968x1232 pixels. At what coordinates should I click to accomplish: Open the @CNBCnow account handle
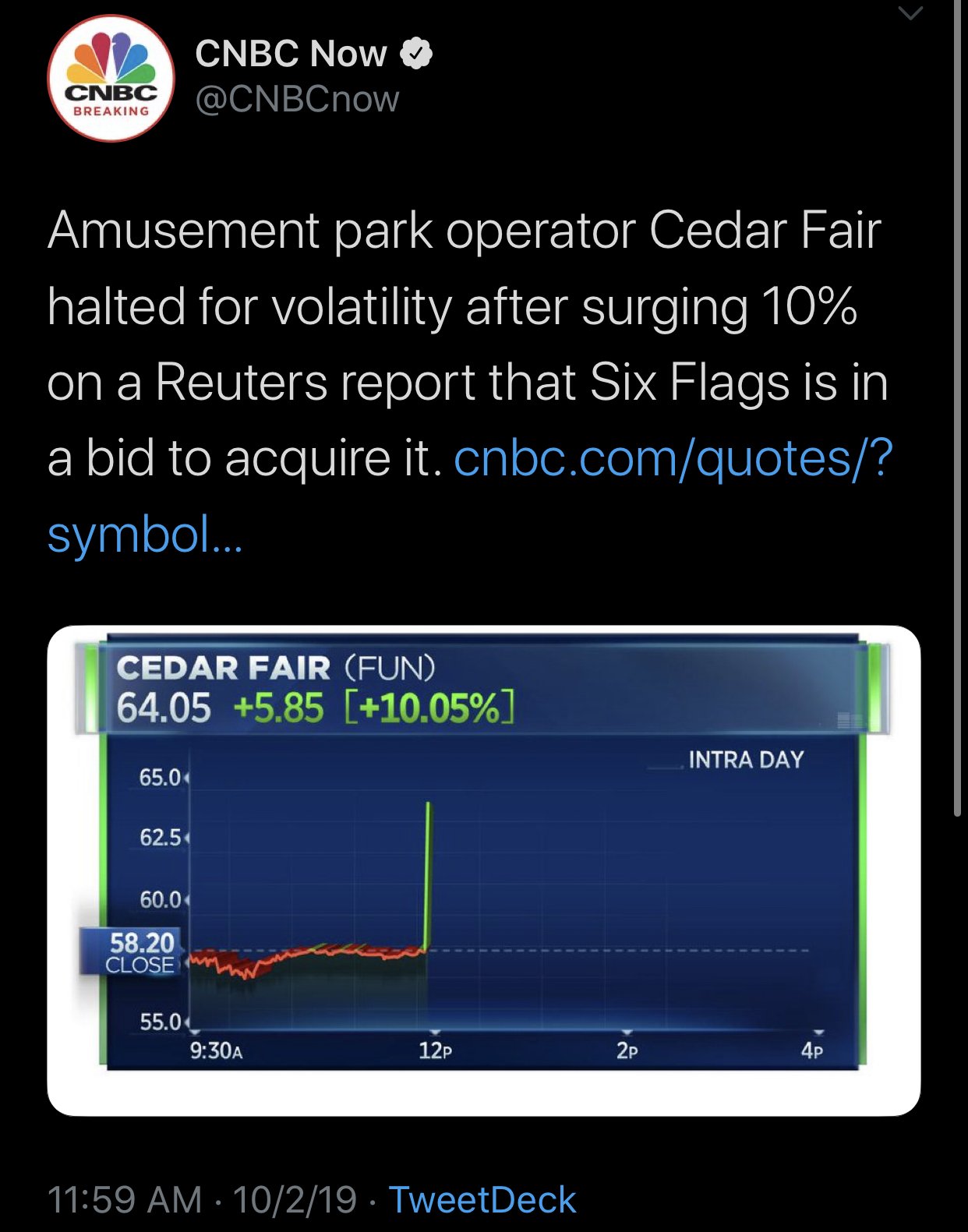[297, 99]
